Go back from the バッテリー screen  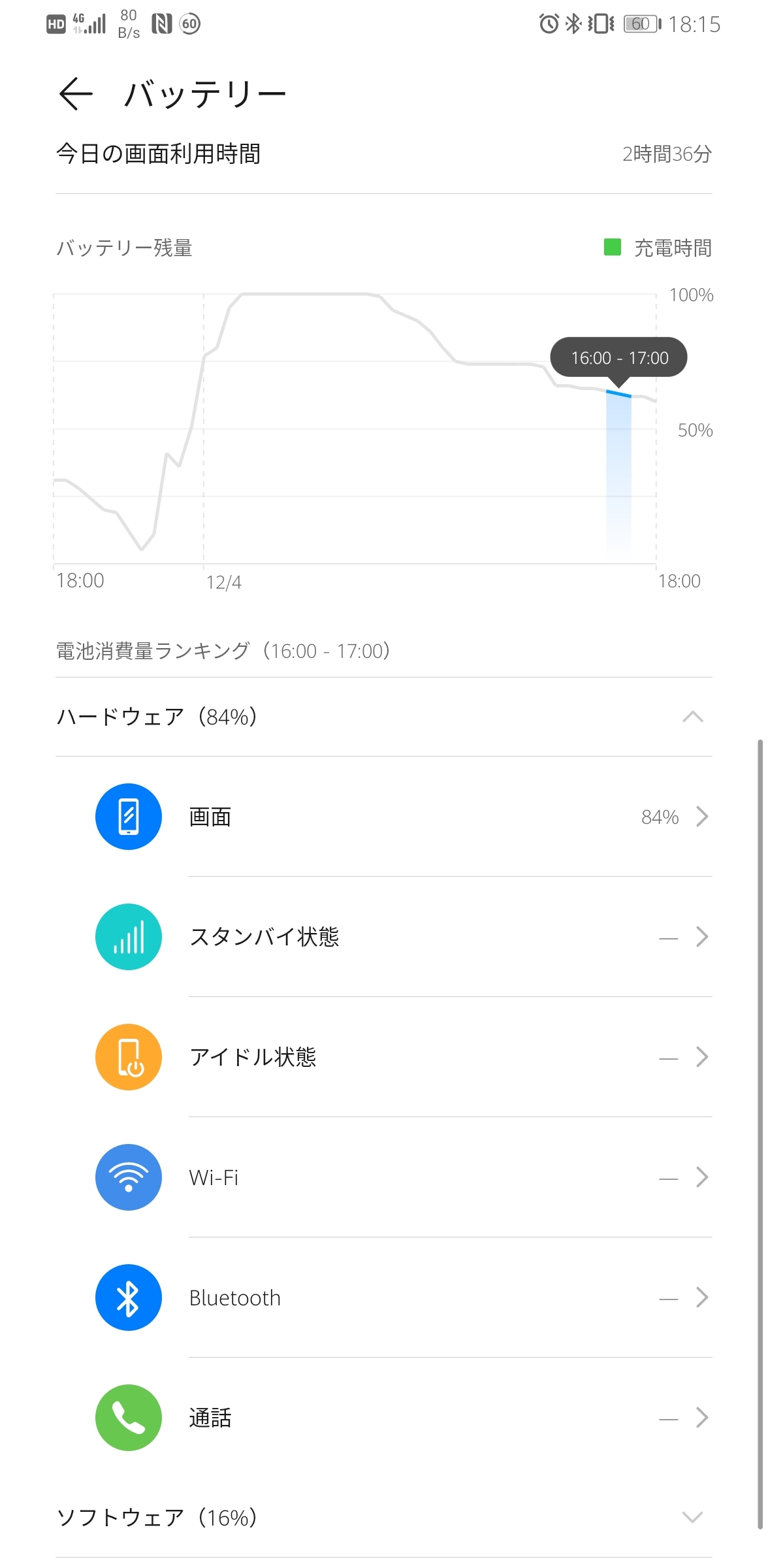(76, 93)
